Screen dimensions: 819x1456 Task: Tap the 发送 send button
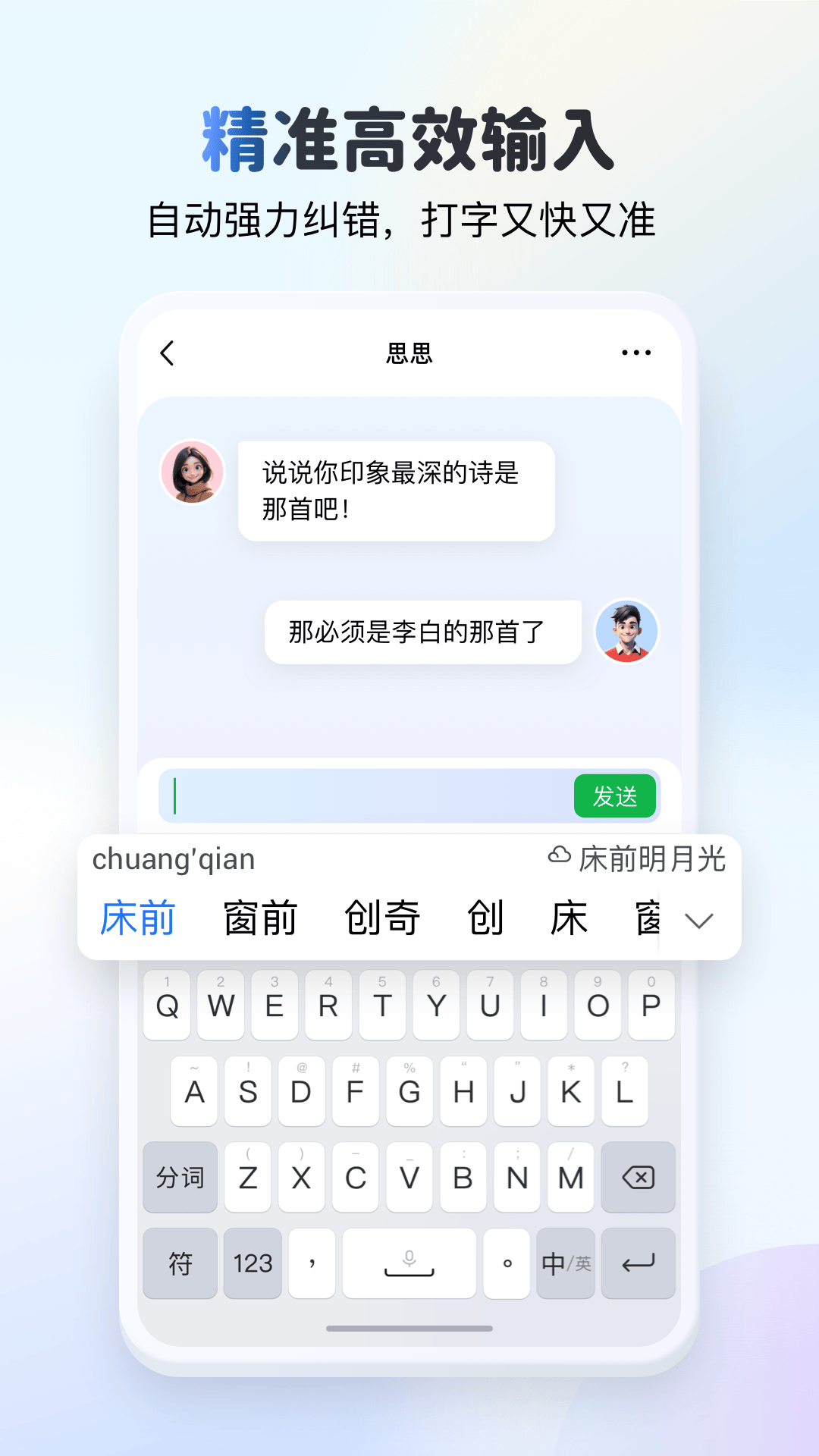615,795
